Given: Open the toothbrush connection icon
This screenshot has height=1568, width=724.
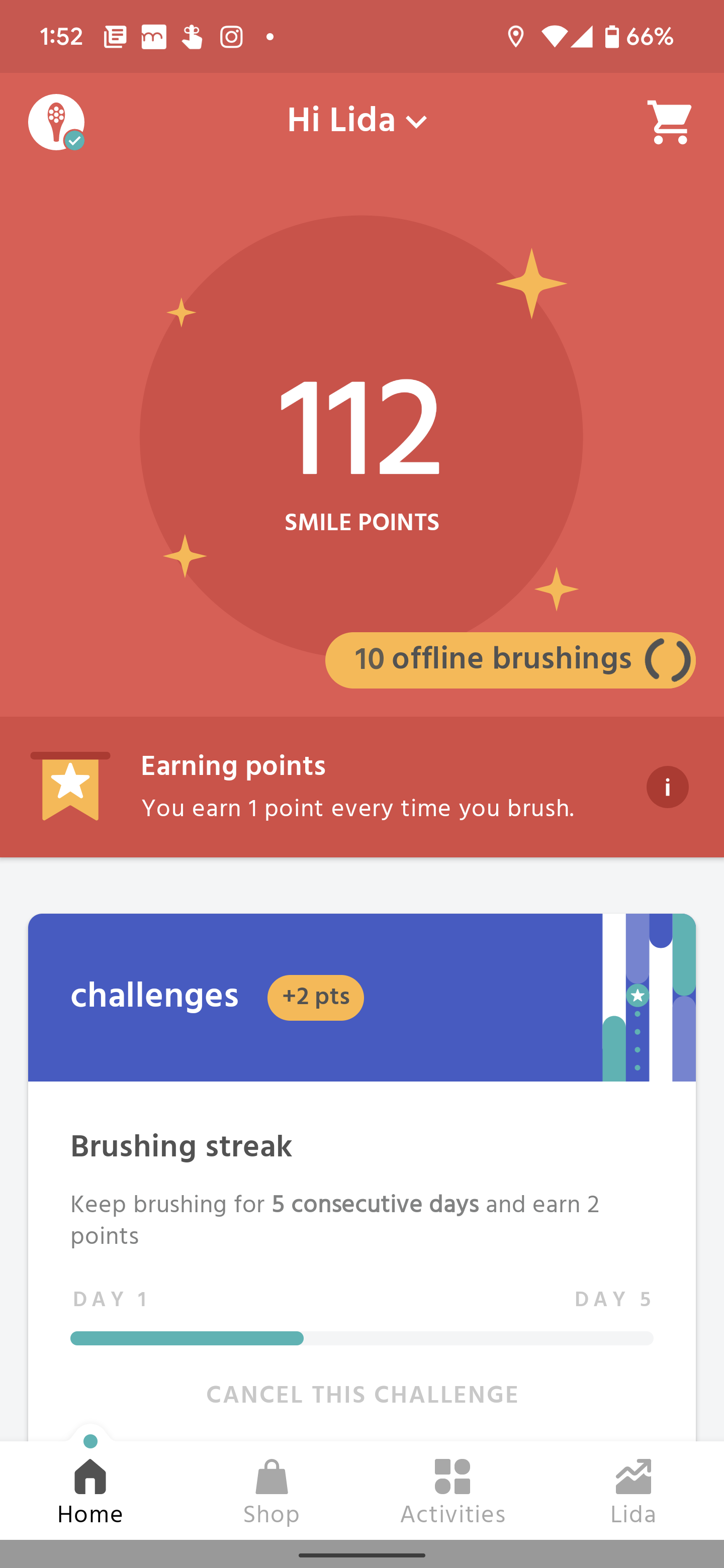Looking at the screenshot, I should (56, 122).
